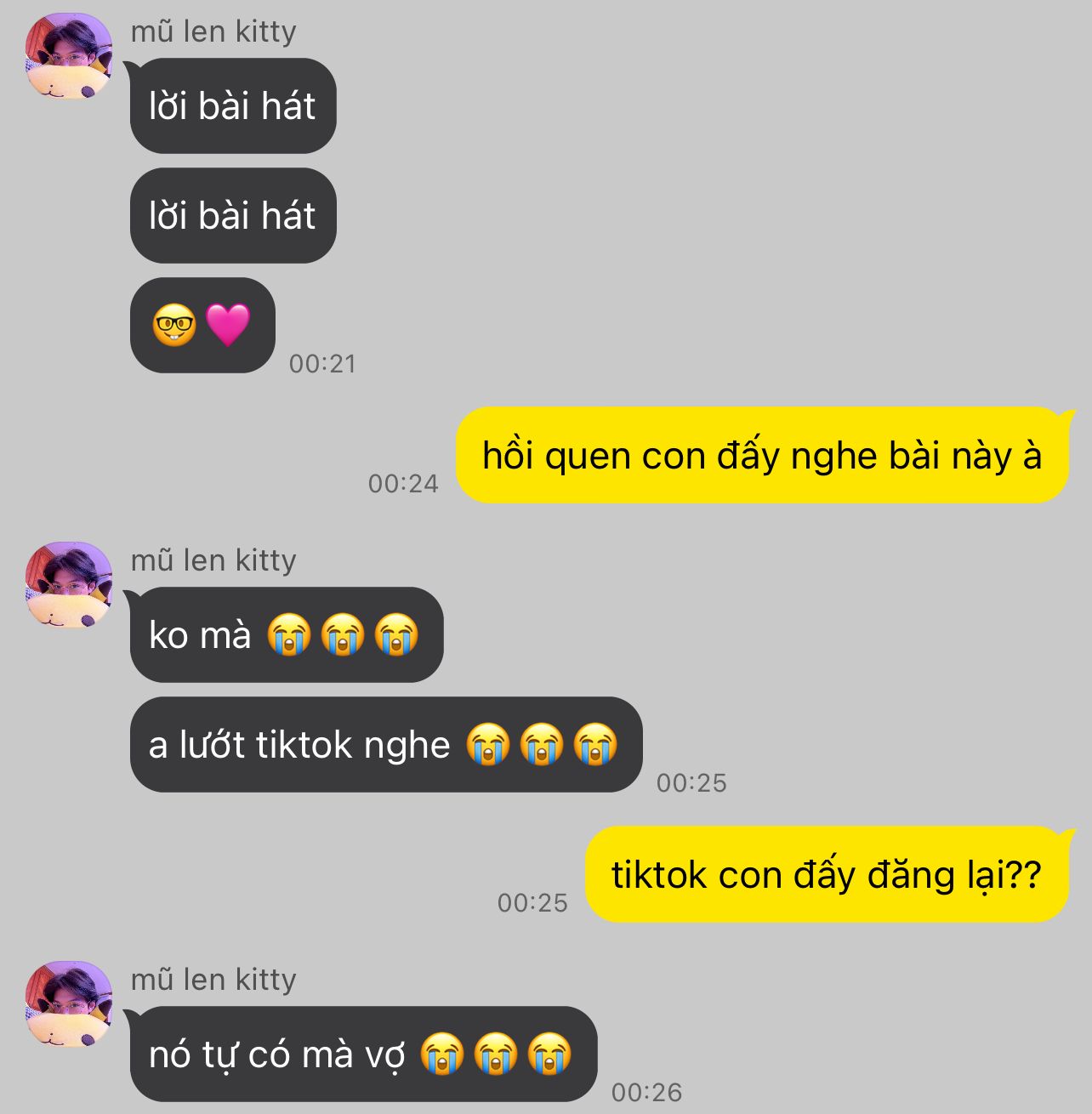Open mũ len kitty's avatar beside first "lời bài hát"
Screen dimensions: 1092x1114
(x=69, y=56)
